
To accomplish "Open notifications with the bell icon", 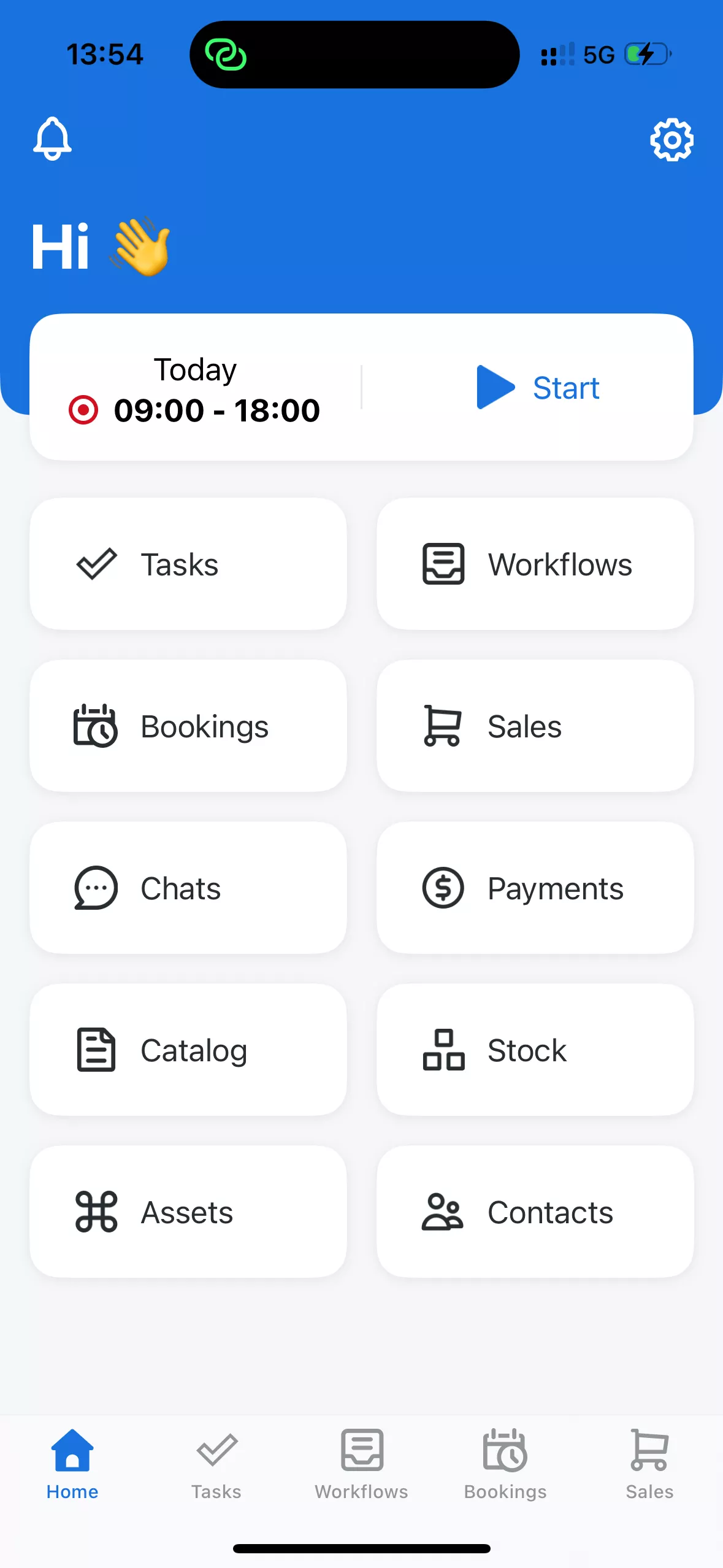I will coord(53,140).
